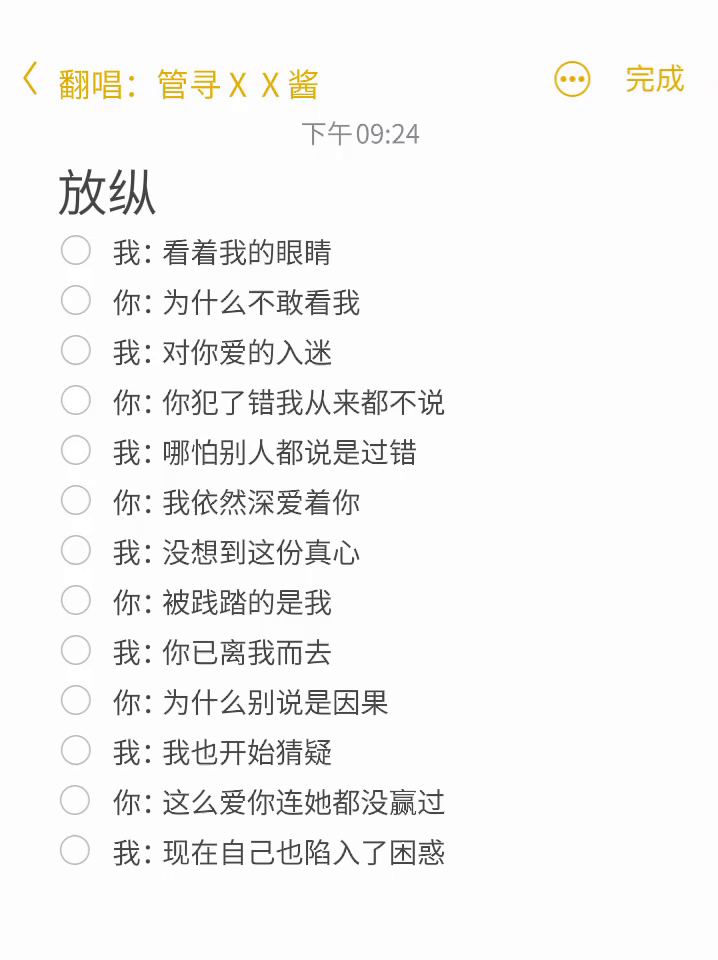Go back via the top-left arrow
The width and height of the screenshot is (718, 960).
(x=30, y=79)
